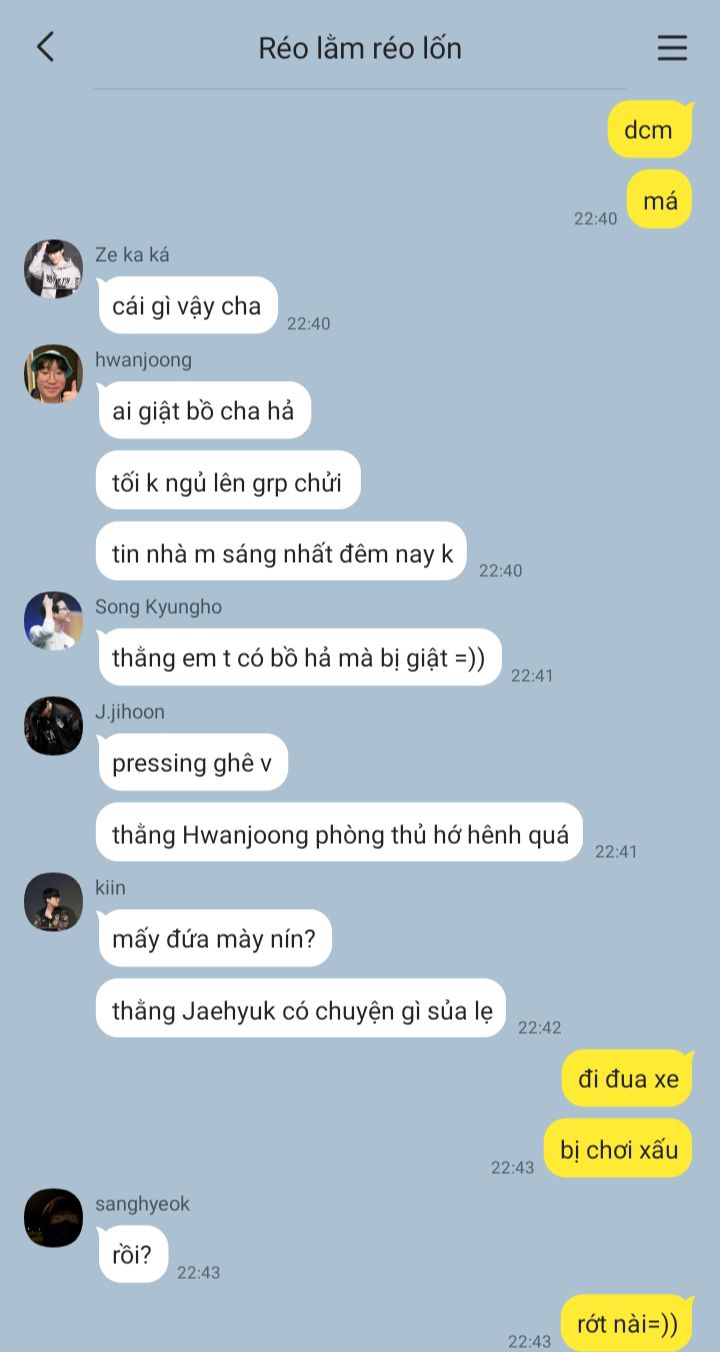Open J.jihoon's profile avatar

coord(53,726)
